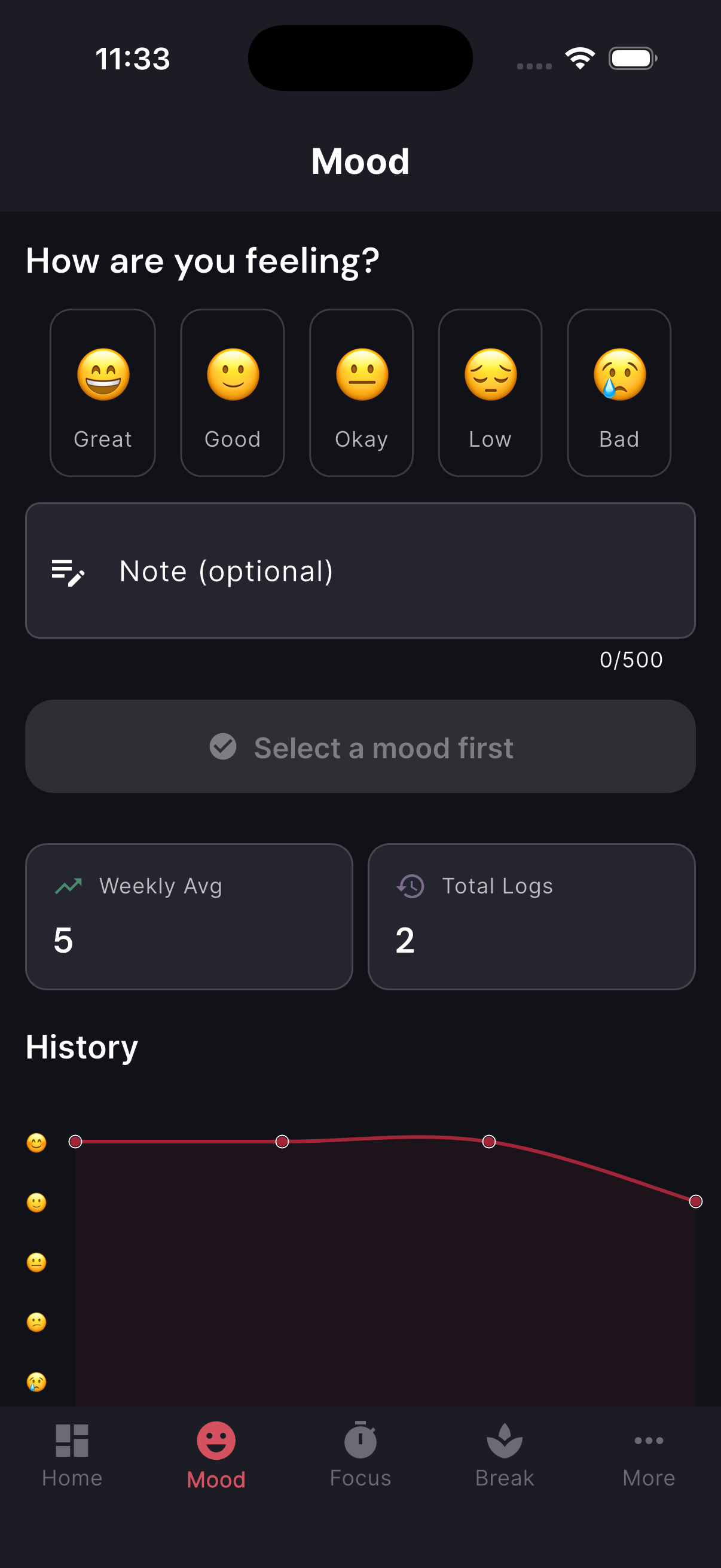The width and height of the screenshot is (721, 1568).
Task: Tap the Note (optional) field
Action: (360, 571)
